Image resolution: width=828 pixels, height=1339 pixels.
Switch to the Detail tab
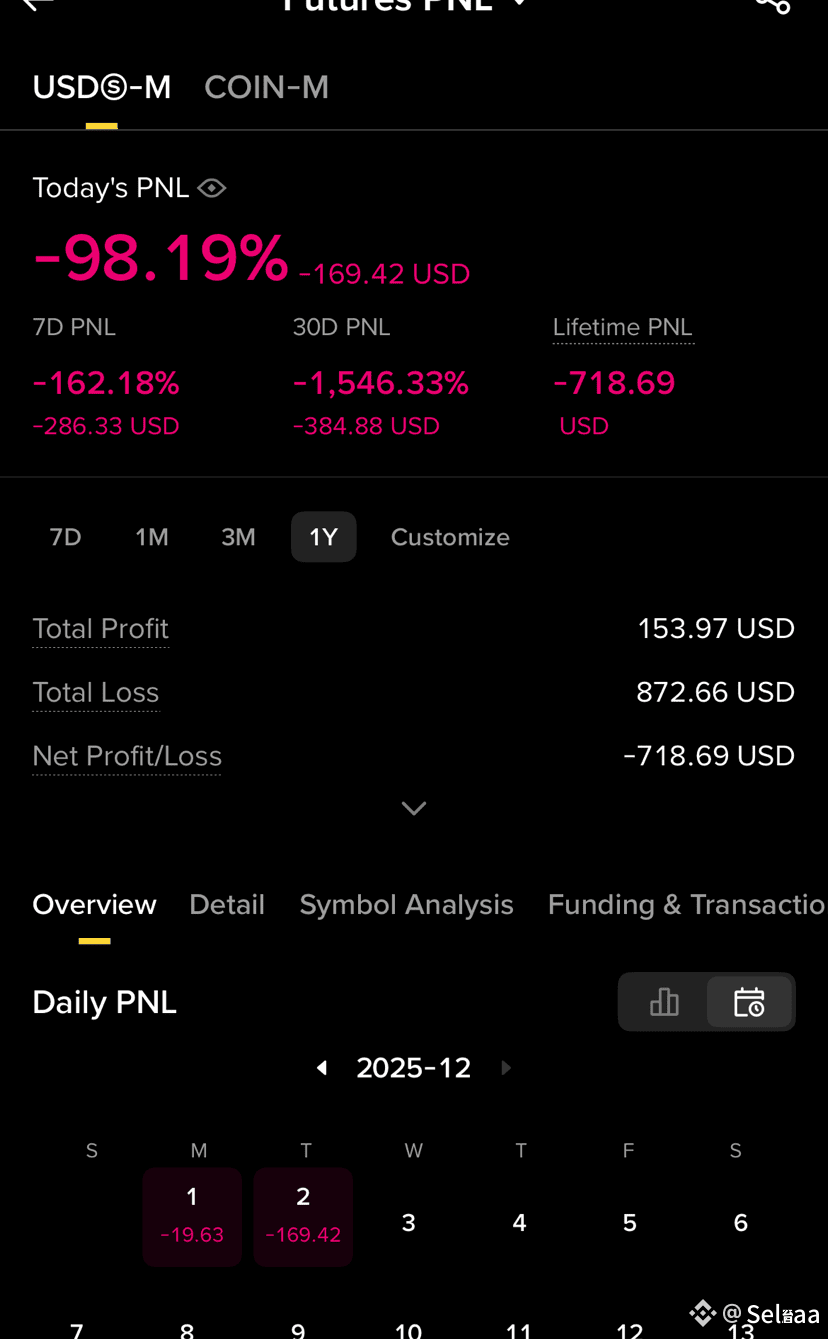click(x=227, y=904)
